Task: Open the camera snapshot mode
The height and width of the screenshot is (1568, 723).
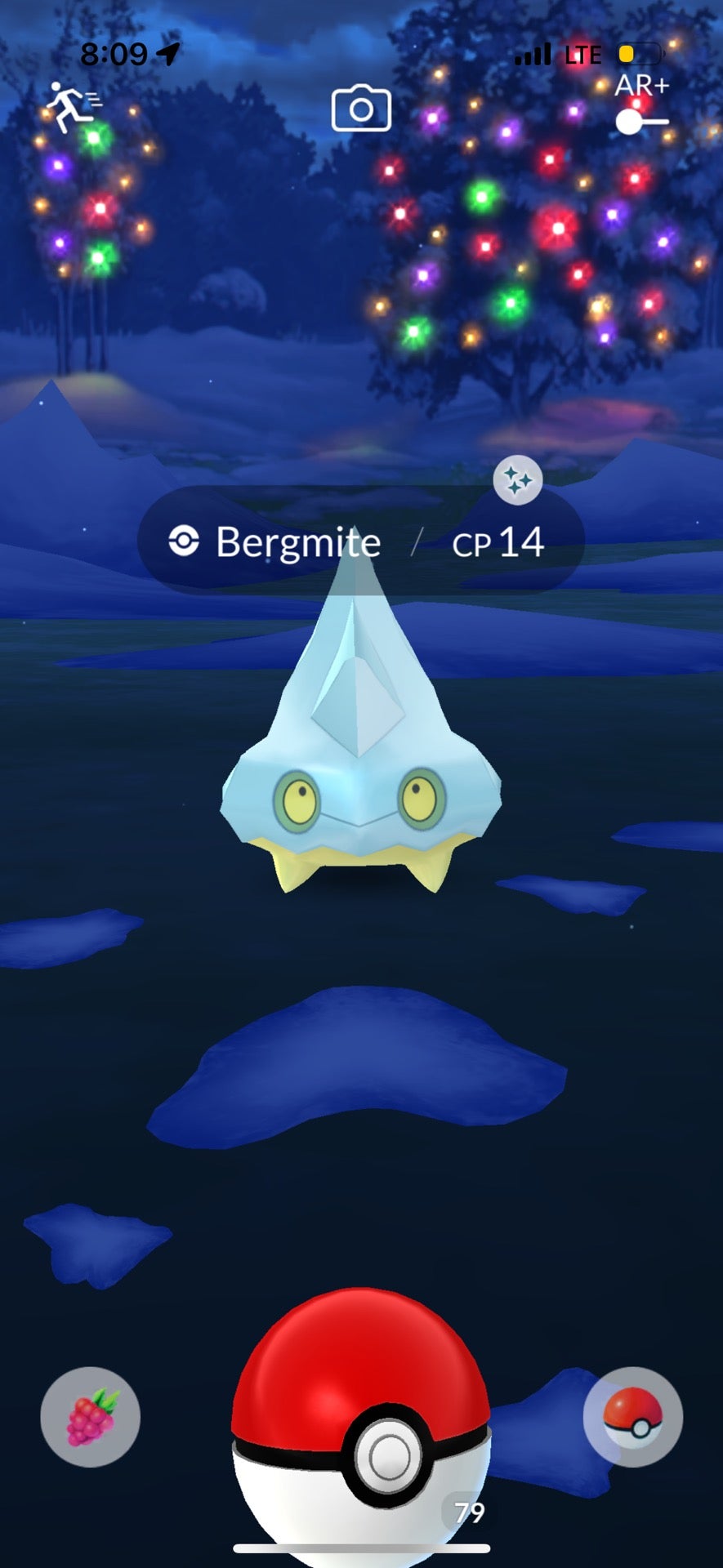Action: coord(361,109)
